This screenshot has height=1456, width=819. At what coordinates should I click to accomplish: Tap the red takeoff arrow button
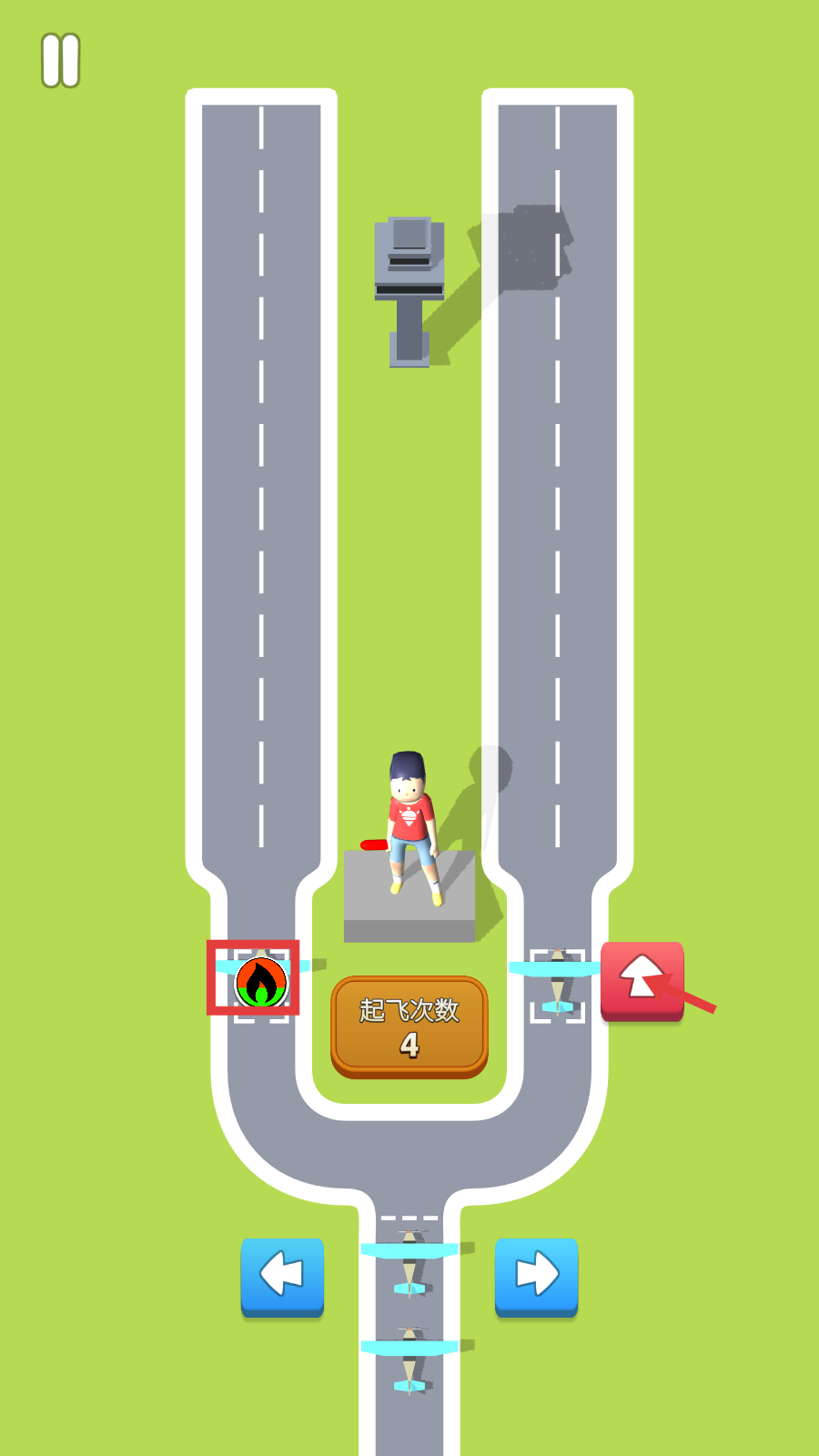[x=642, y=979]
